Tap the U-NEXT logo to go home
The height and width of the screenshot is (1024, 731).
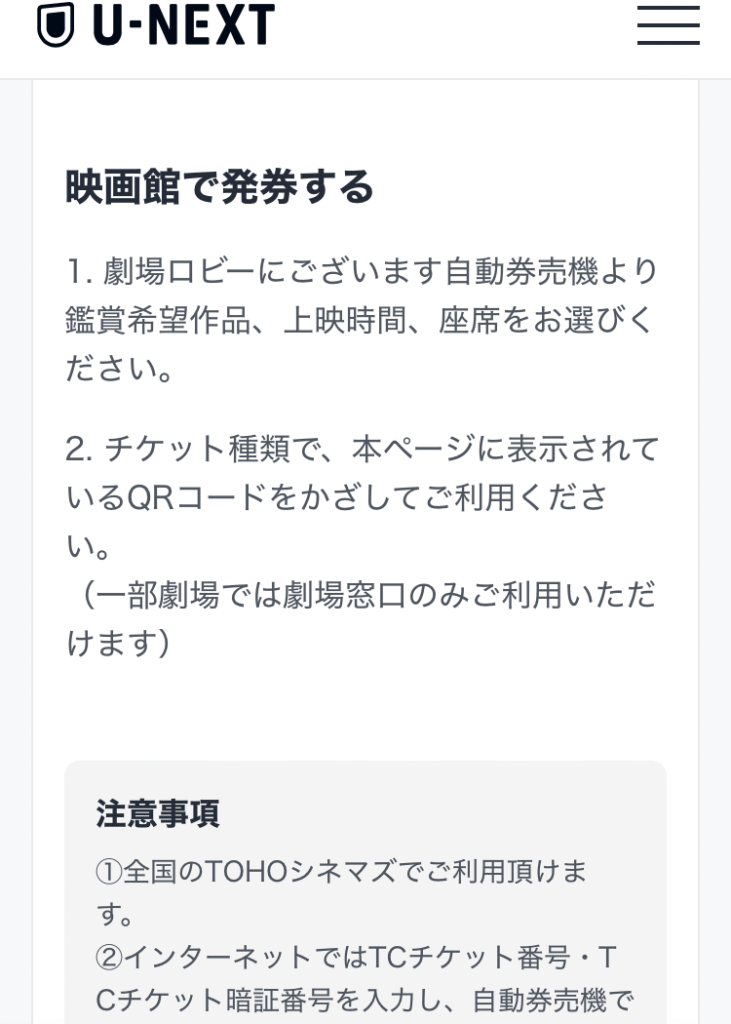[155, 24]
